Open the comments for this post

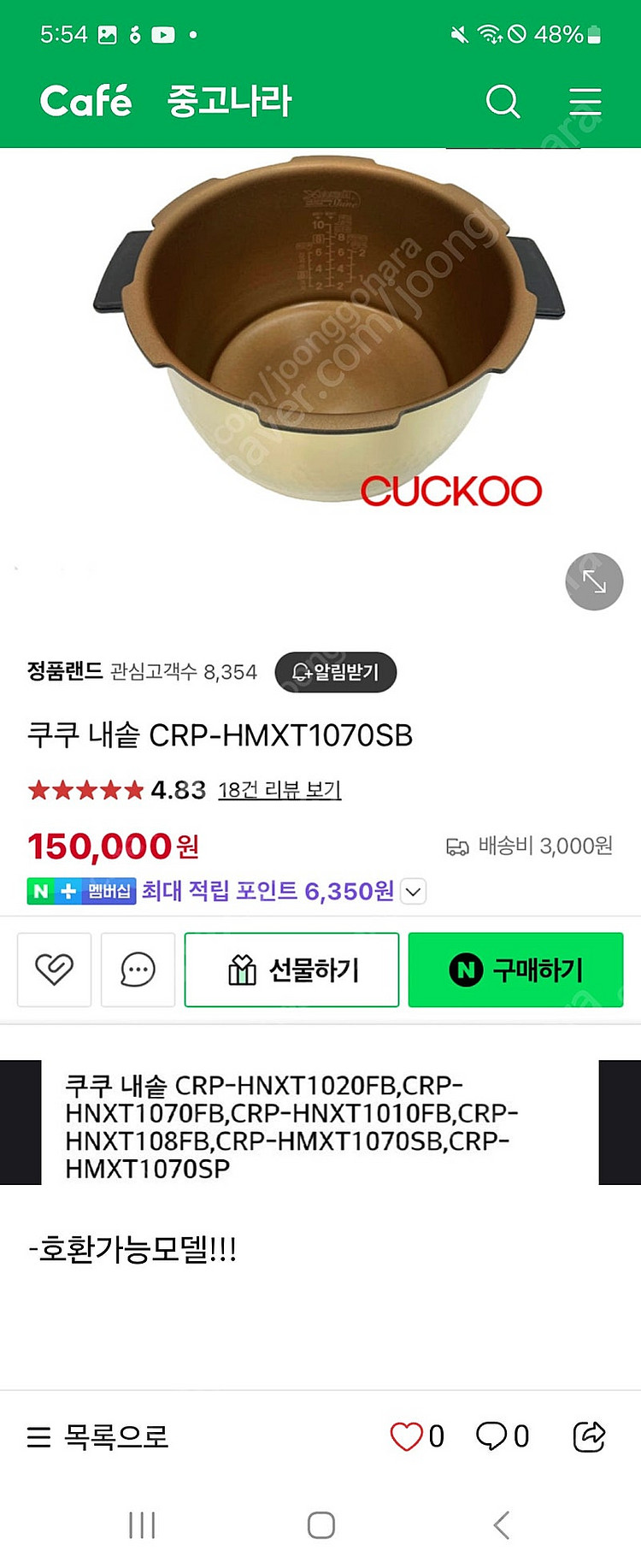[x=491, y=1436]
